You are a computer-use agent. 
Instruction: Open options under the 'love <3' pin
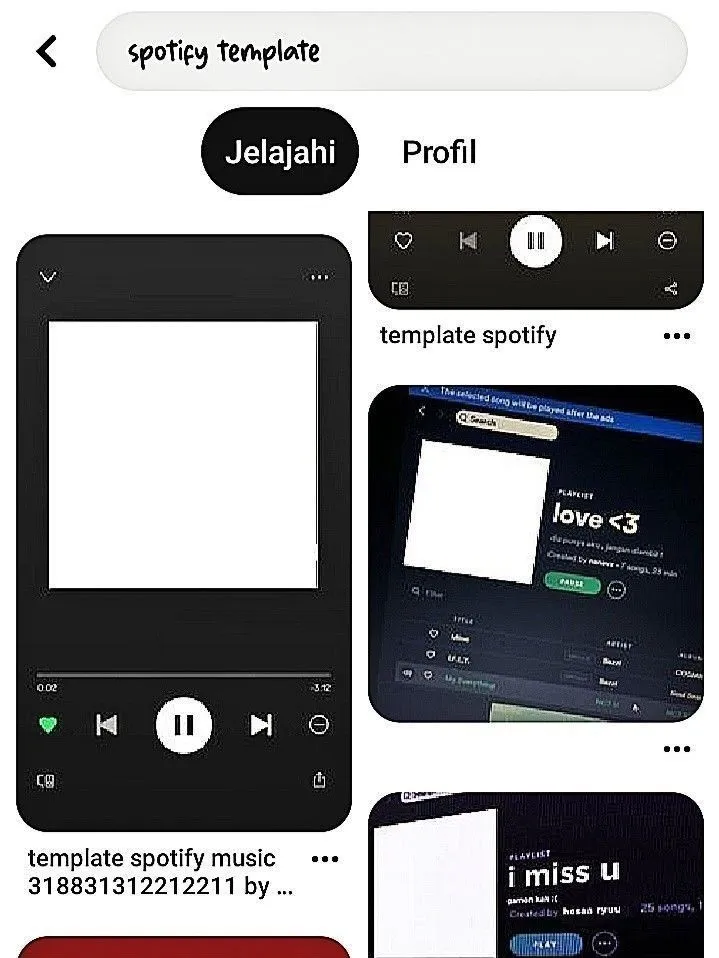click(x=677, y=749)
